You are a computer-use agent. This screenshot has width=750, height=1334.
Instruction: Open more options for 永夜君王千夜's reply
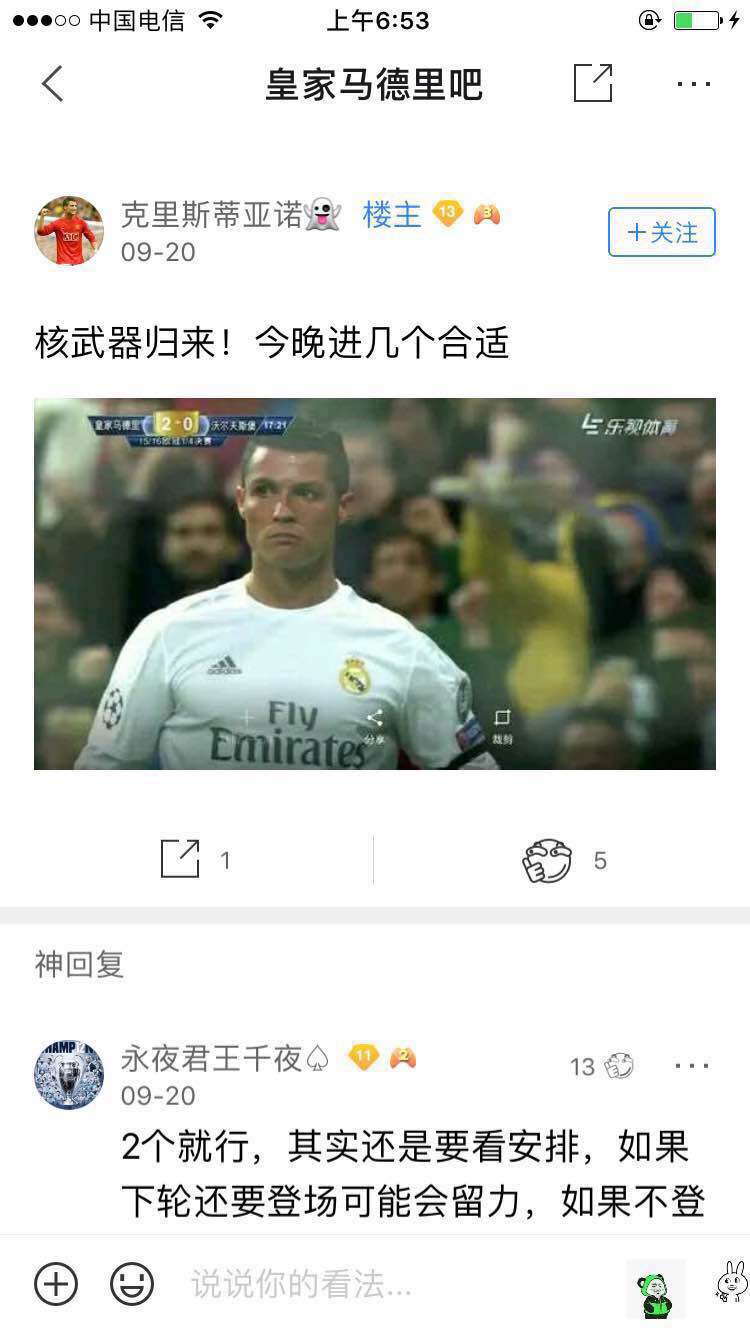click(x=692, y=1066)
